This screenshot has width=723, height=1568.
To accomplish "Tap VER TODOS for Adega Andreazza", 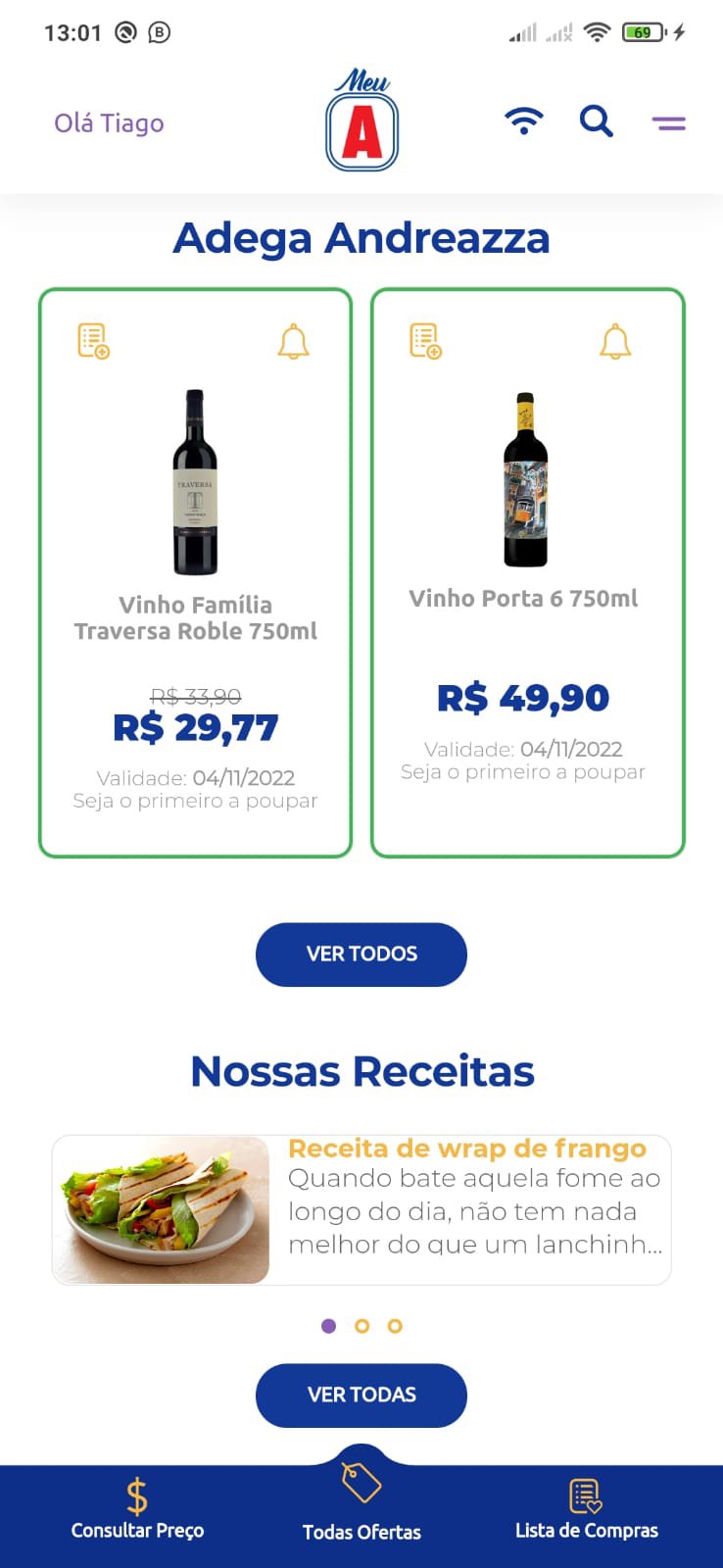I will pos(361,954).
